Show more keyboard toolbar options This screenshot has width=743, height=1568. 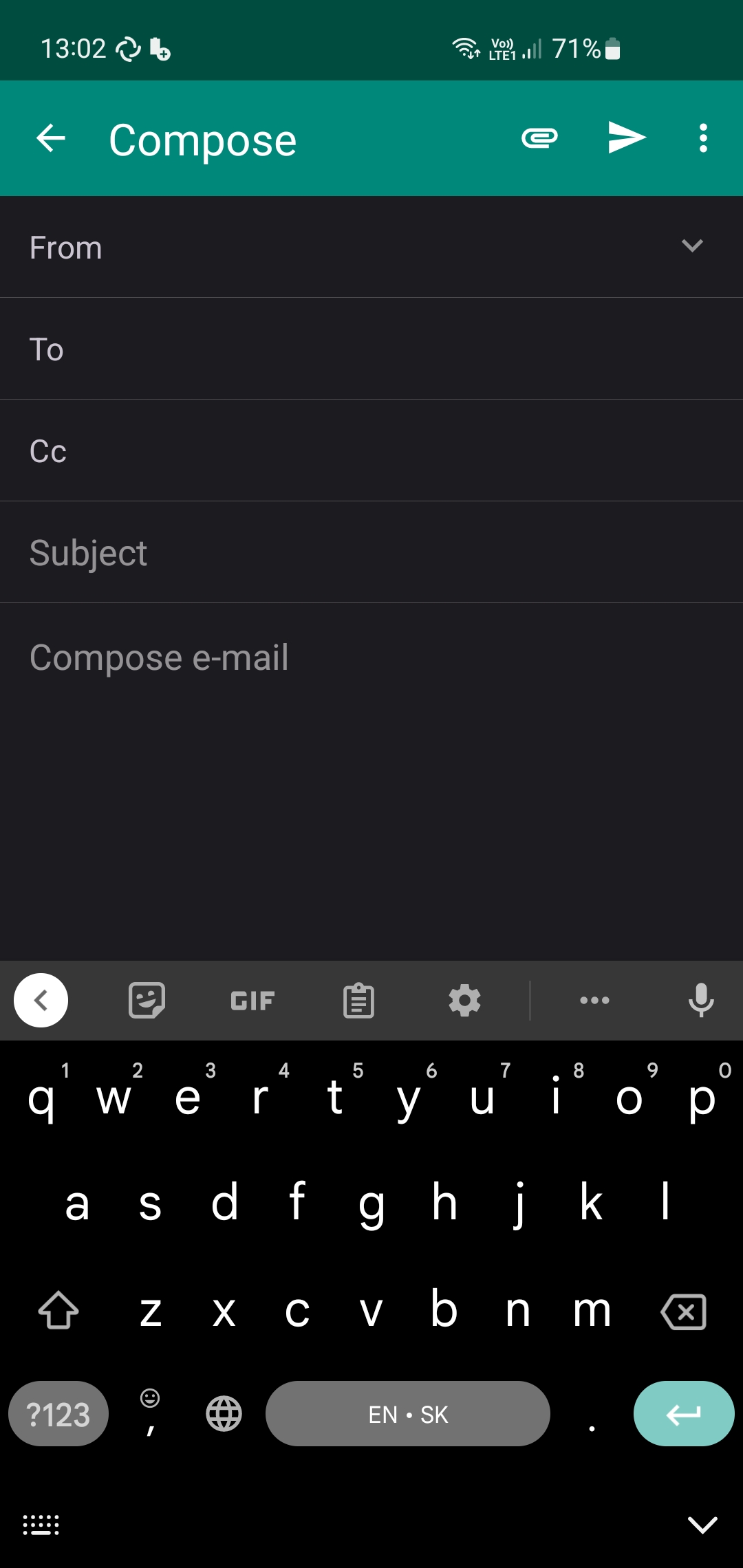click(x=594, y=1000)
